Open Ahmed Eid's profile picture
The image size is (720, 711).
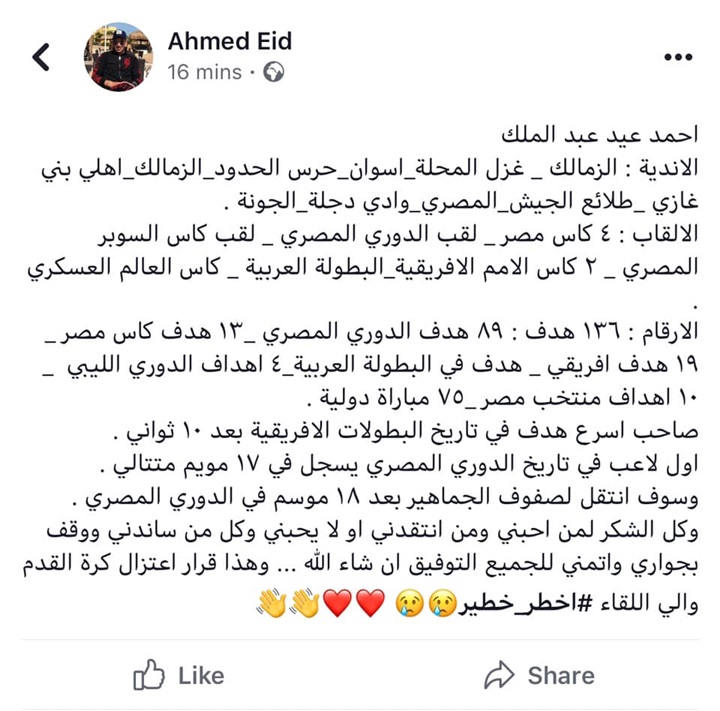pos(118,56)
